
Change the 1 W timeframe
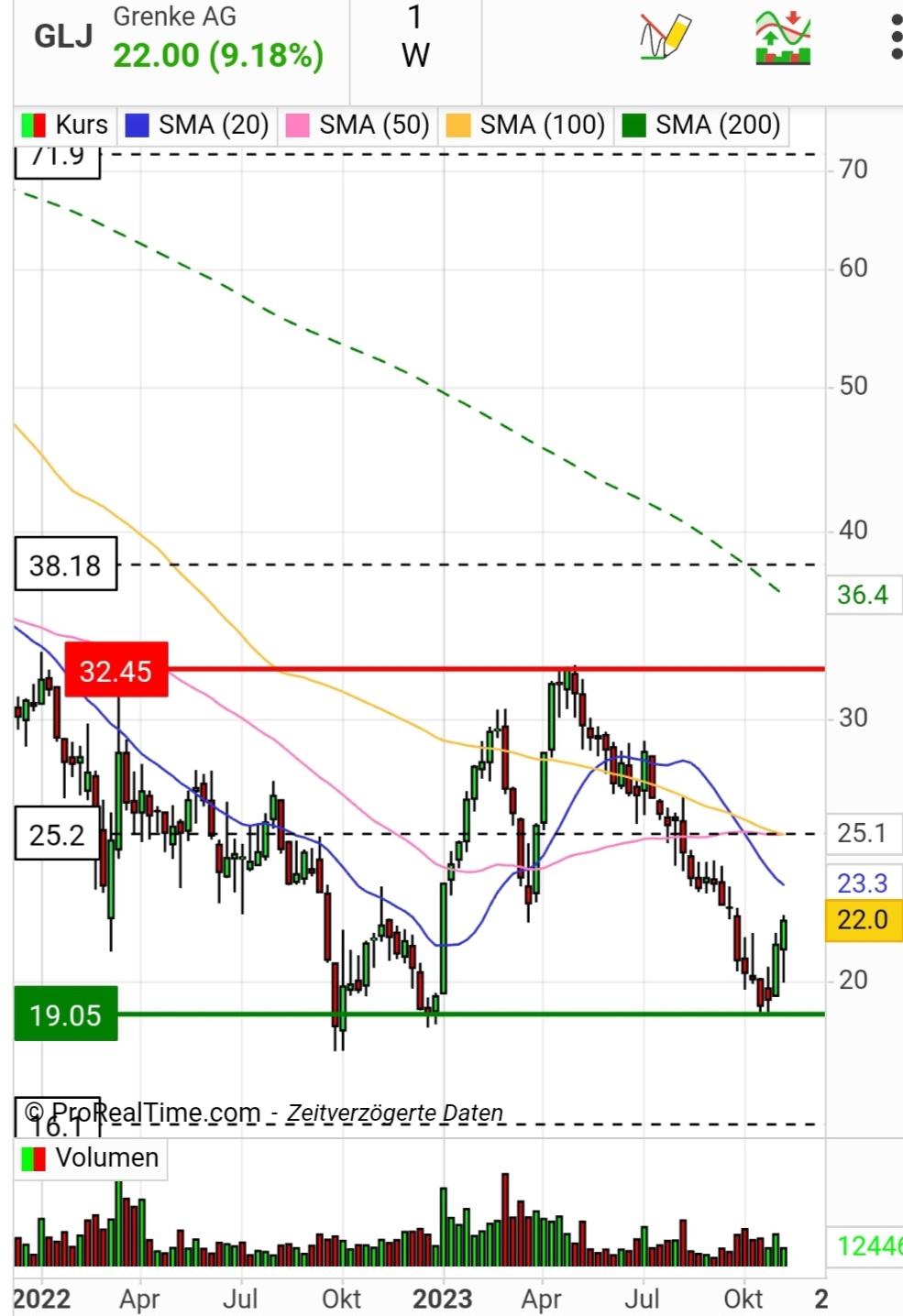click(x=415, y=38)
